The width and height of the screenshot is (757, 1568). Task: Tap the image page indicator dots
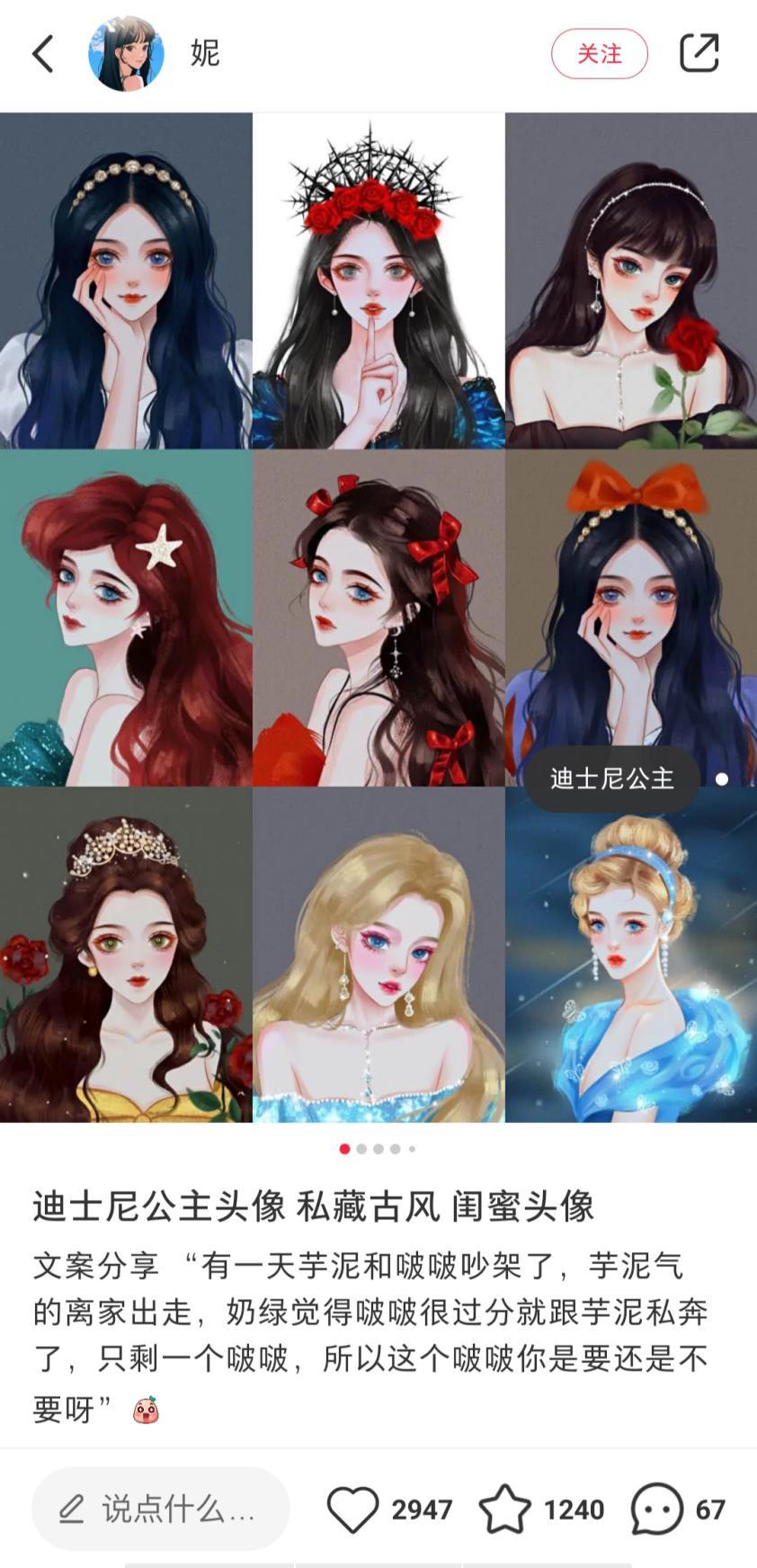(x=378, y=1149)
